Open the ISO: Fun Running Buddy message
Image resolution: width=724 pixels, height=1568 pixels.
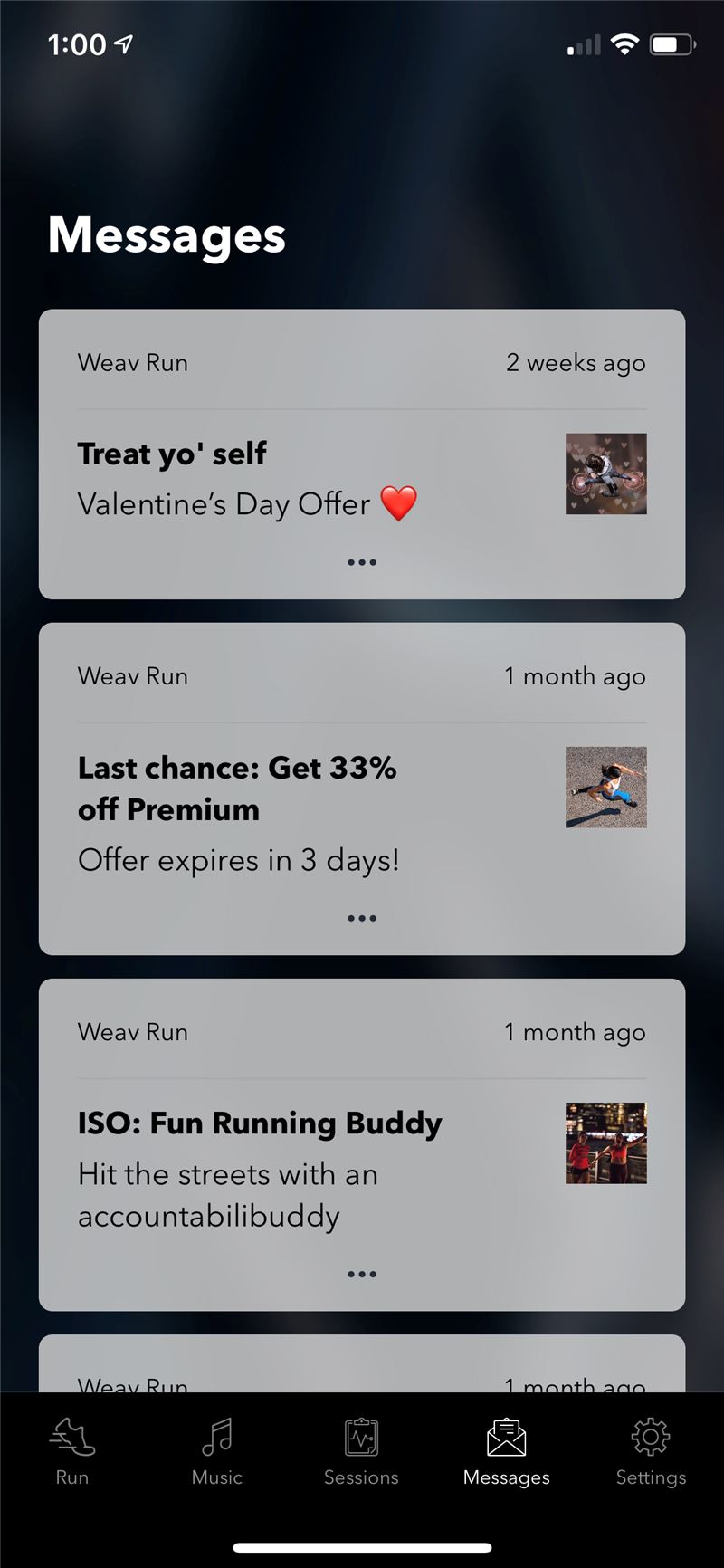[x=362, y=1144]
